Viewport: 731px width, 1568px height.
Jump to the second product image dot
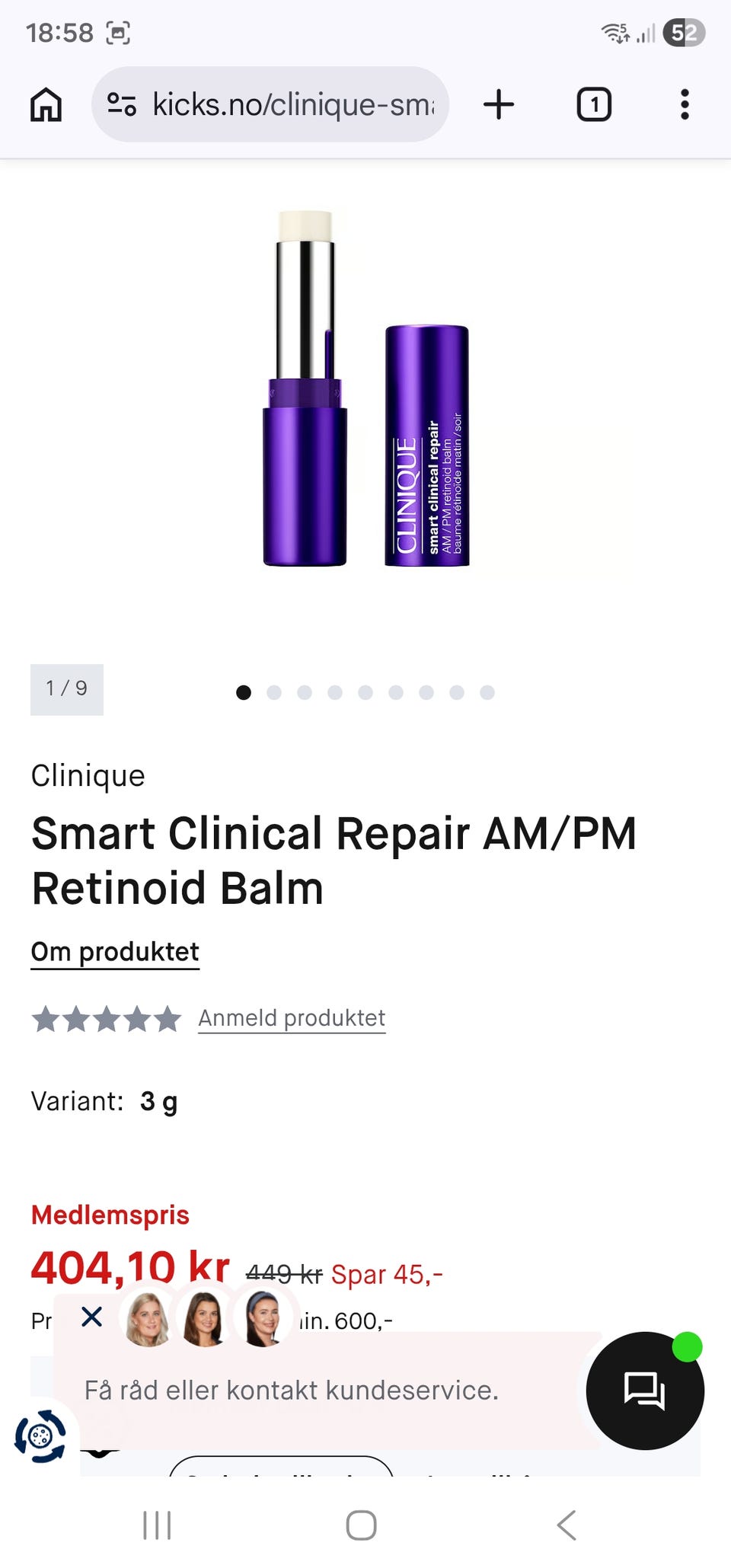click(274, 692)
